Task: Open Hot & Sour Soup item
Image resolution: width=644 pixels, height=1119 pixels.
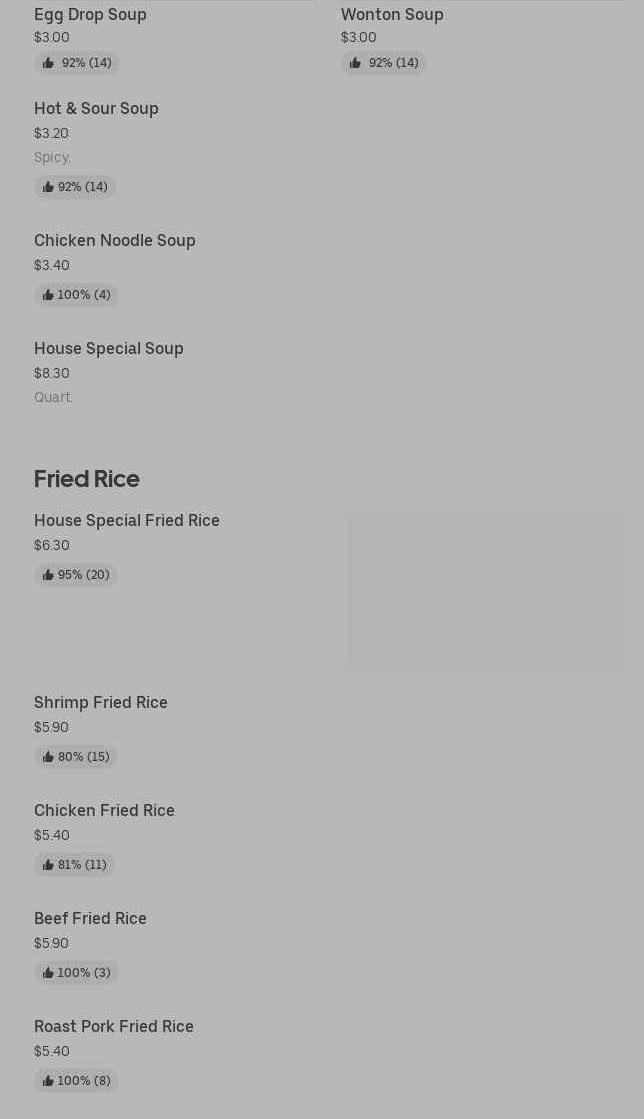Action: 96,109
